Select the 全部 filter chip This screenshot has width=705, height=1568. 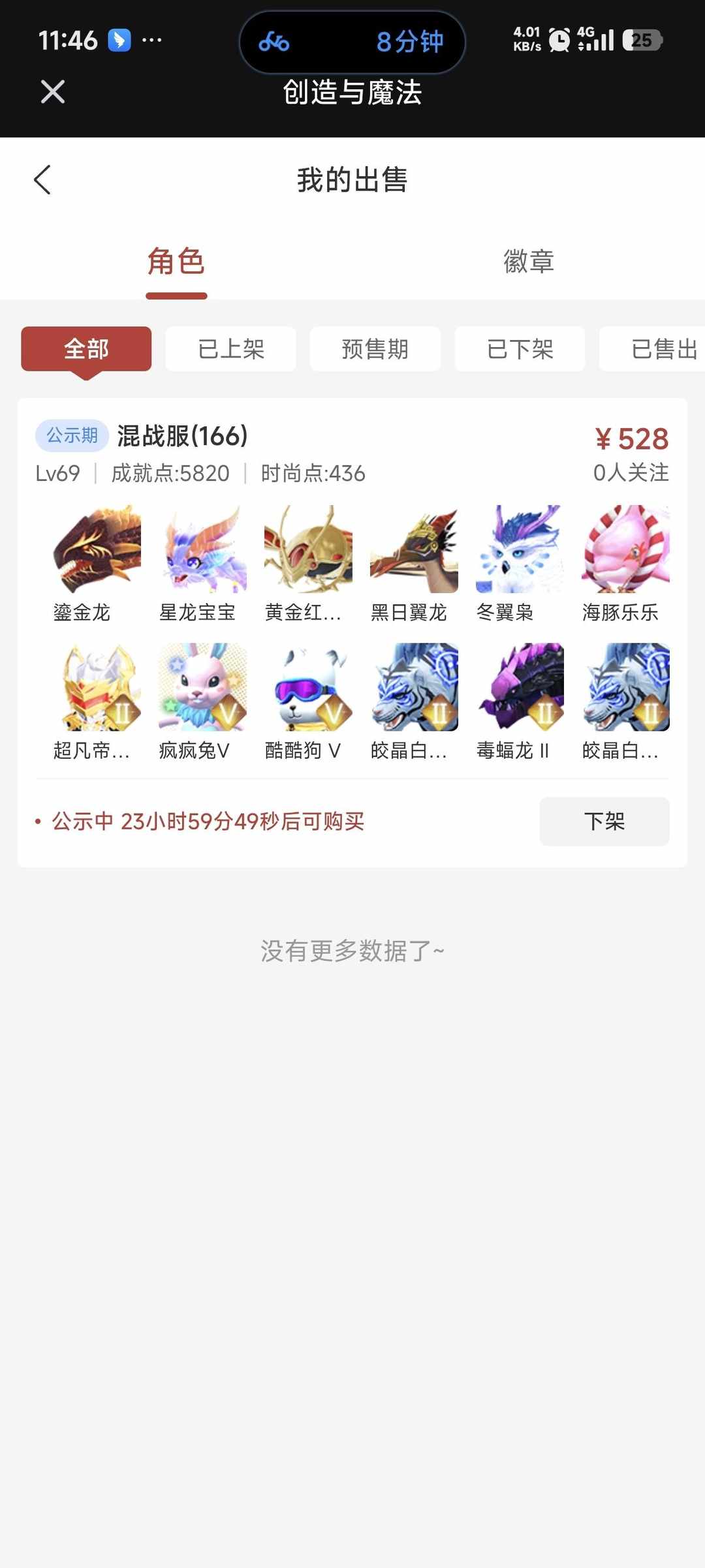click(x=86, y=349)
